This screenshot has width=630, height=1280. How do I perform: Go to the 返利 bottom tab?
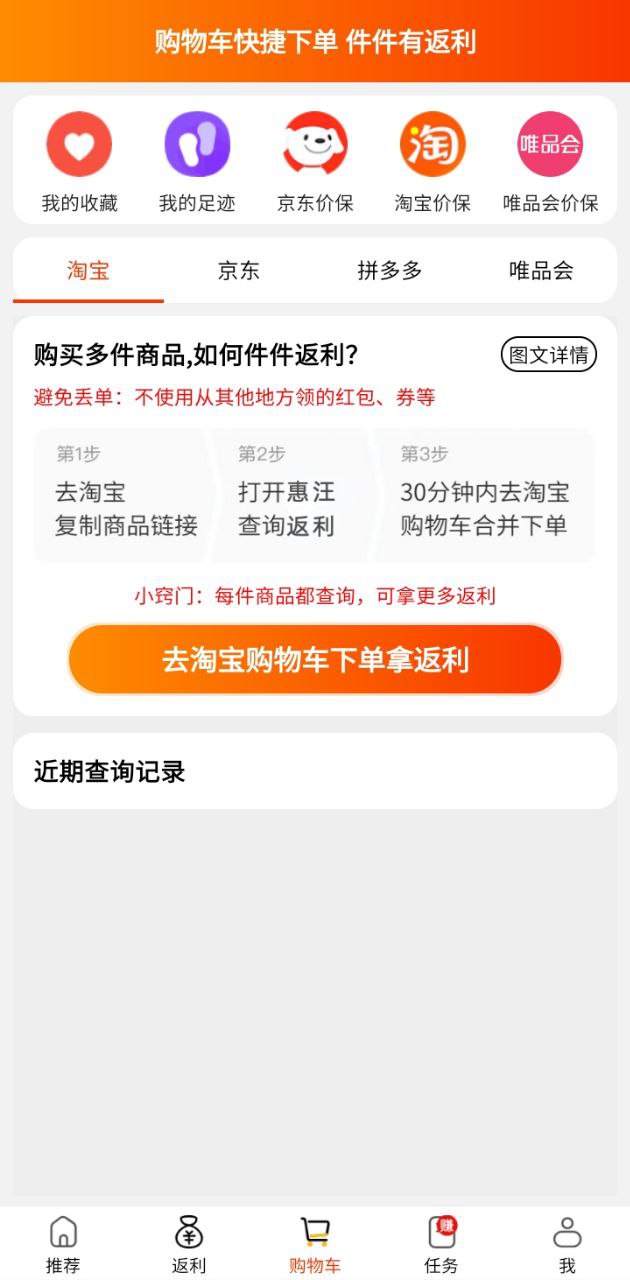[x=189, y=1244]
